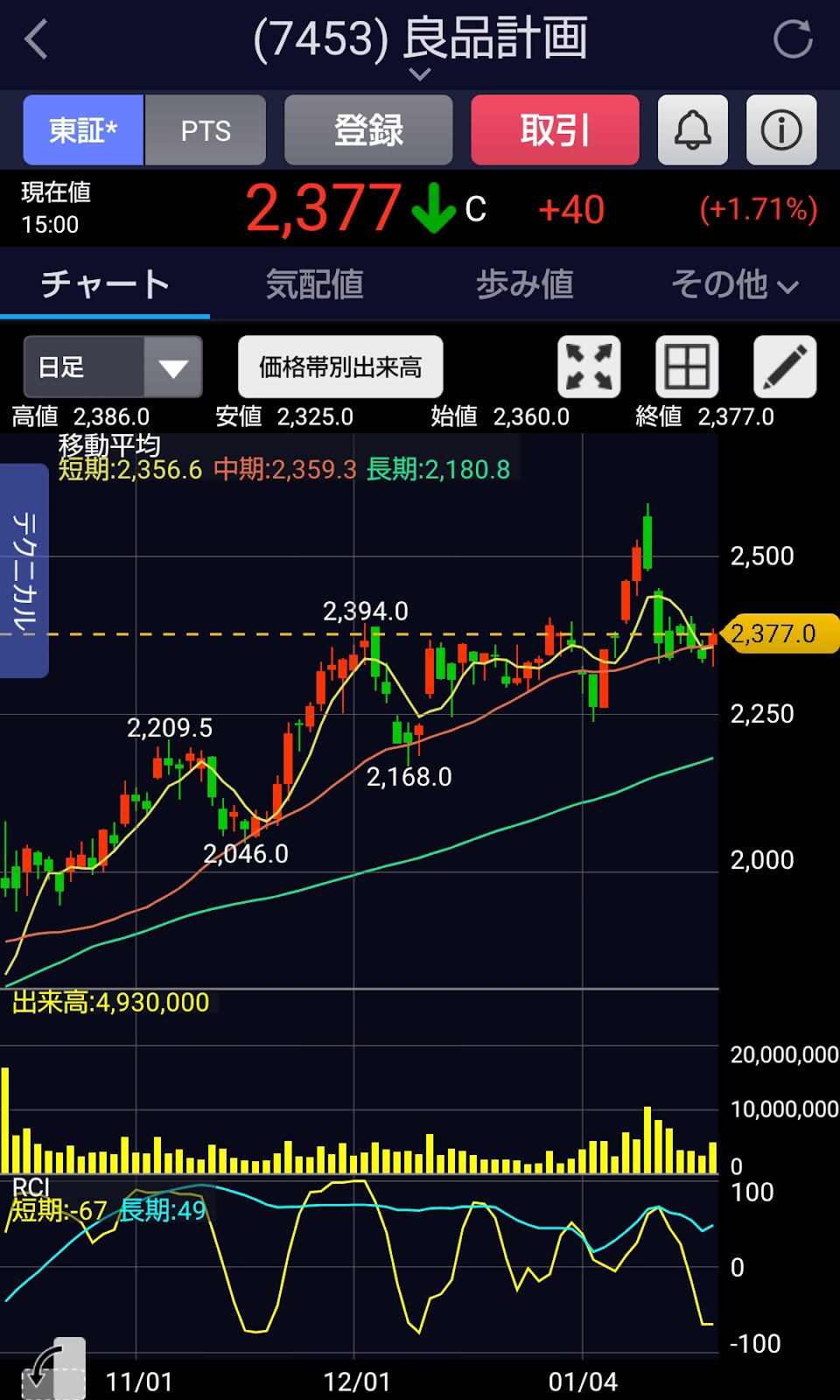Image resolution: width=840 pixels, height=1400 pixels.
Task: Open the price alert bell
Action: [x=693, y=129]
